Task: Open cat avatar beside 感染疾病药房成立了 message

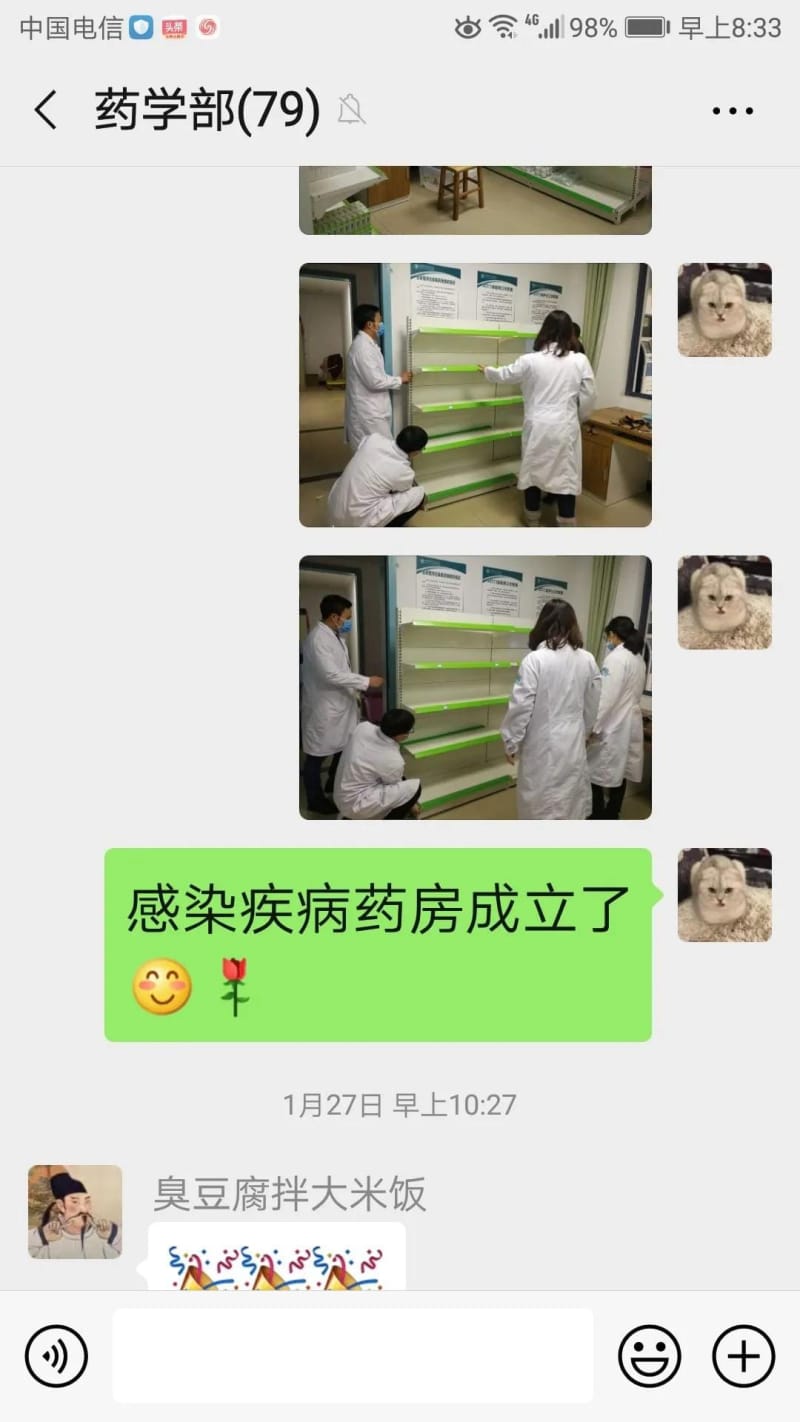Action: (x=724, y=895)
